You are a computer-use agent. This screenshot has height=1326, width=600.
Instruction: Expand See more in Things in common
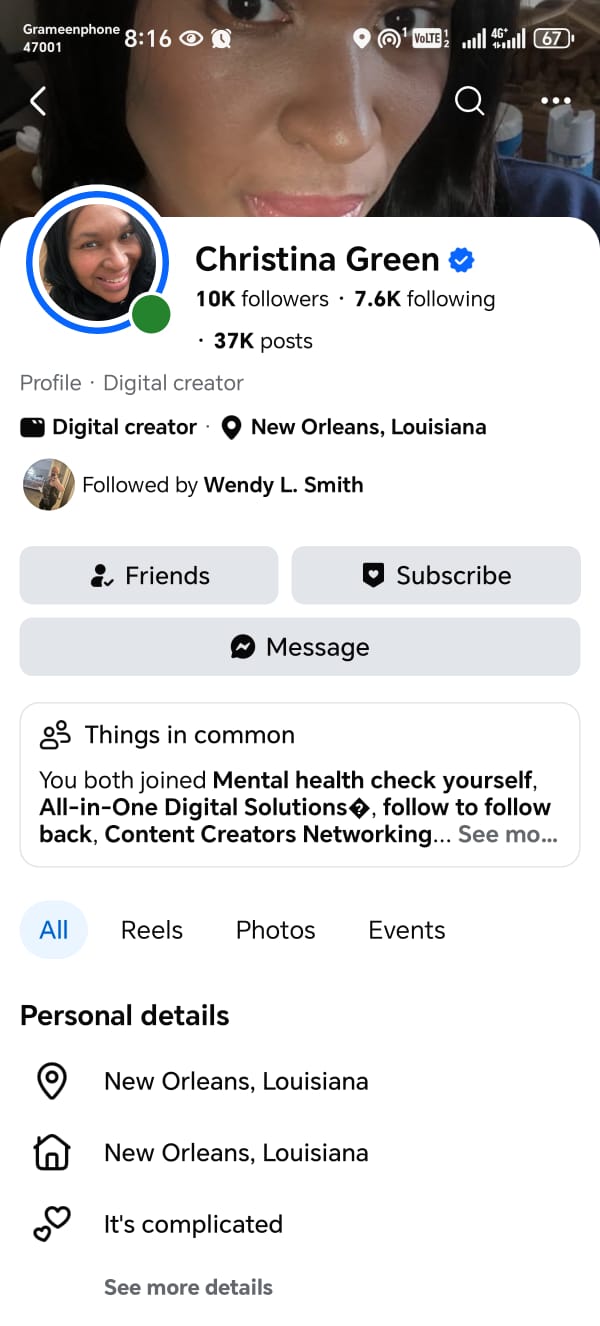click(507, 834)
